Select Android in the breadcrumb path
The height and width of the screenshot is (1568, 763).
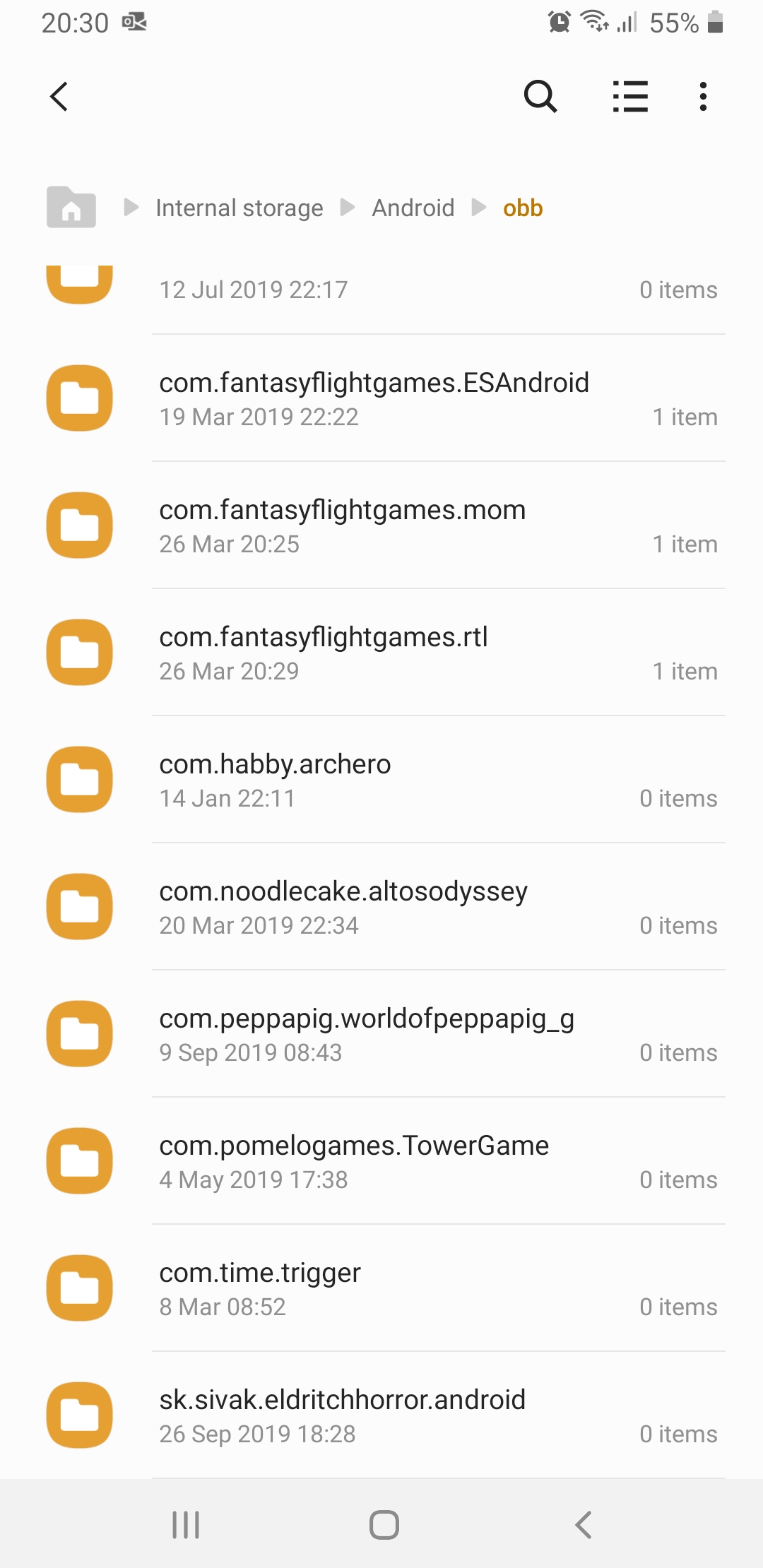[413, 207]
